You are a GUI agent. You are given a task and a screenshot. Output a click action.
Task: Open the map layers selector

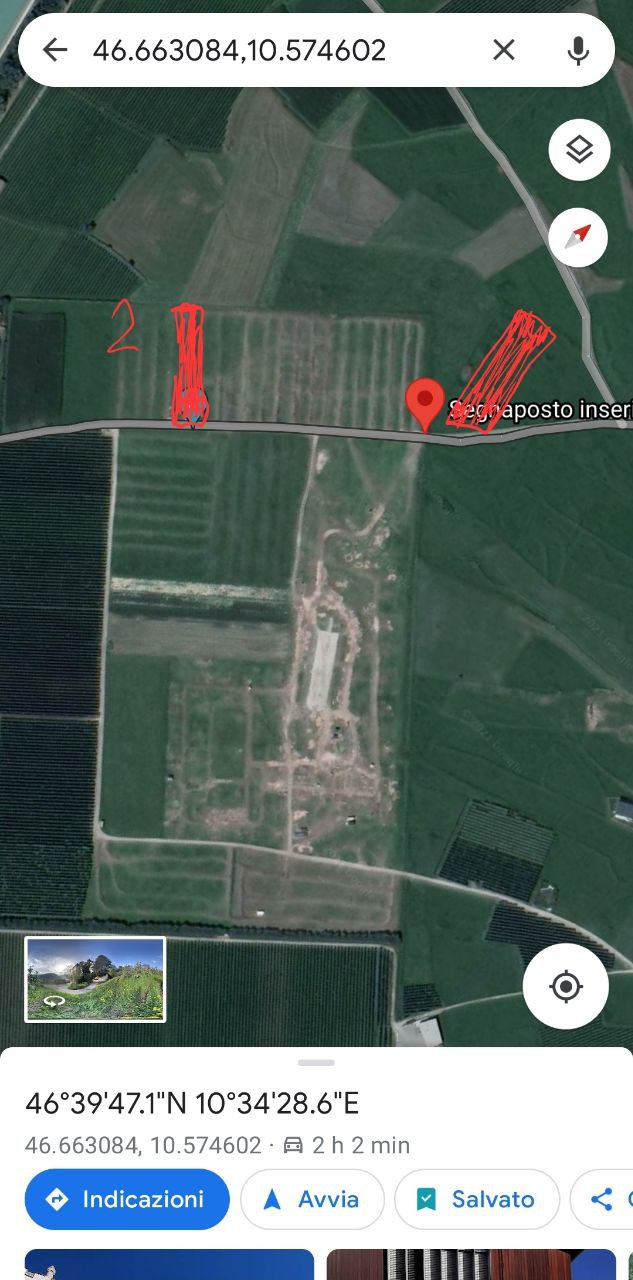[579, 150]
